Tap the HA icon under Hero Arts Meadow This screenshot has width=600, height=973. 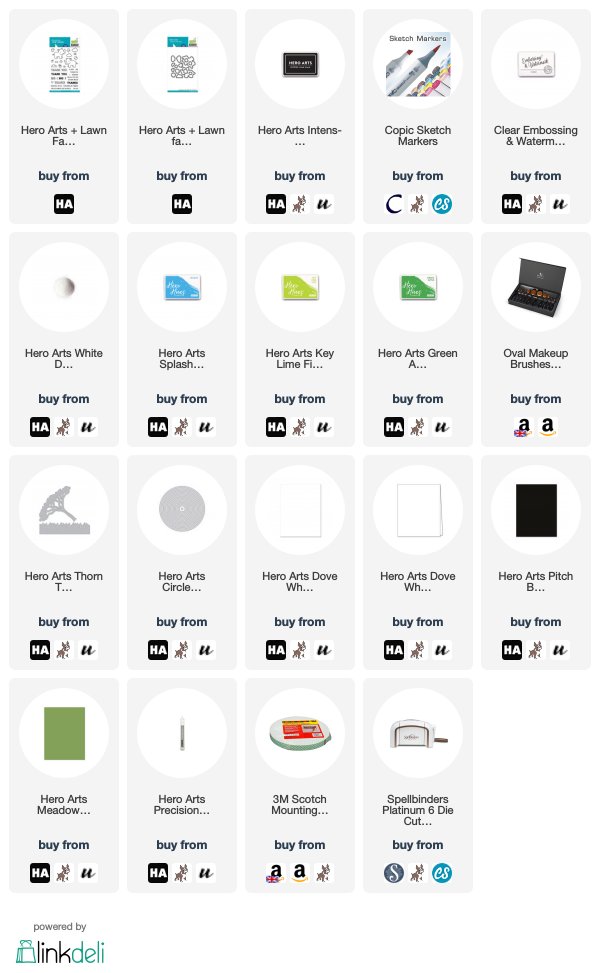coord(40,873)
